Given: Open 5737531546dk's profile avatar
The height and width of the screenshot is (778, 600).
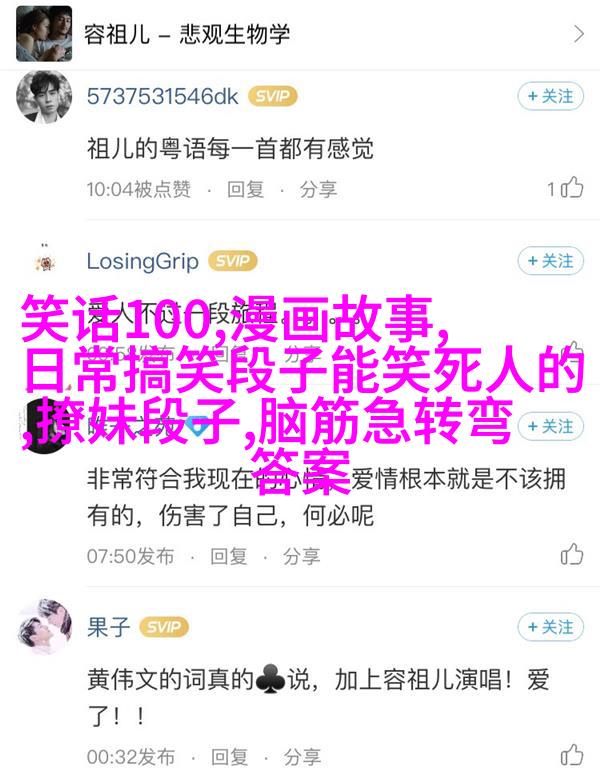Looking at the screenshot, I should [41, 97].
